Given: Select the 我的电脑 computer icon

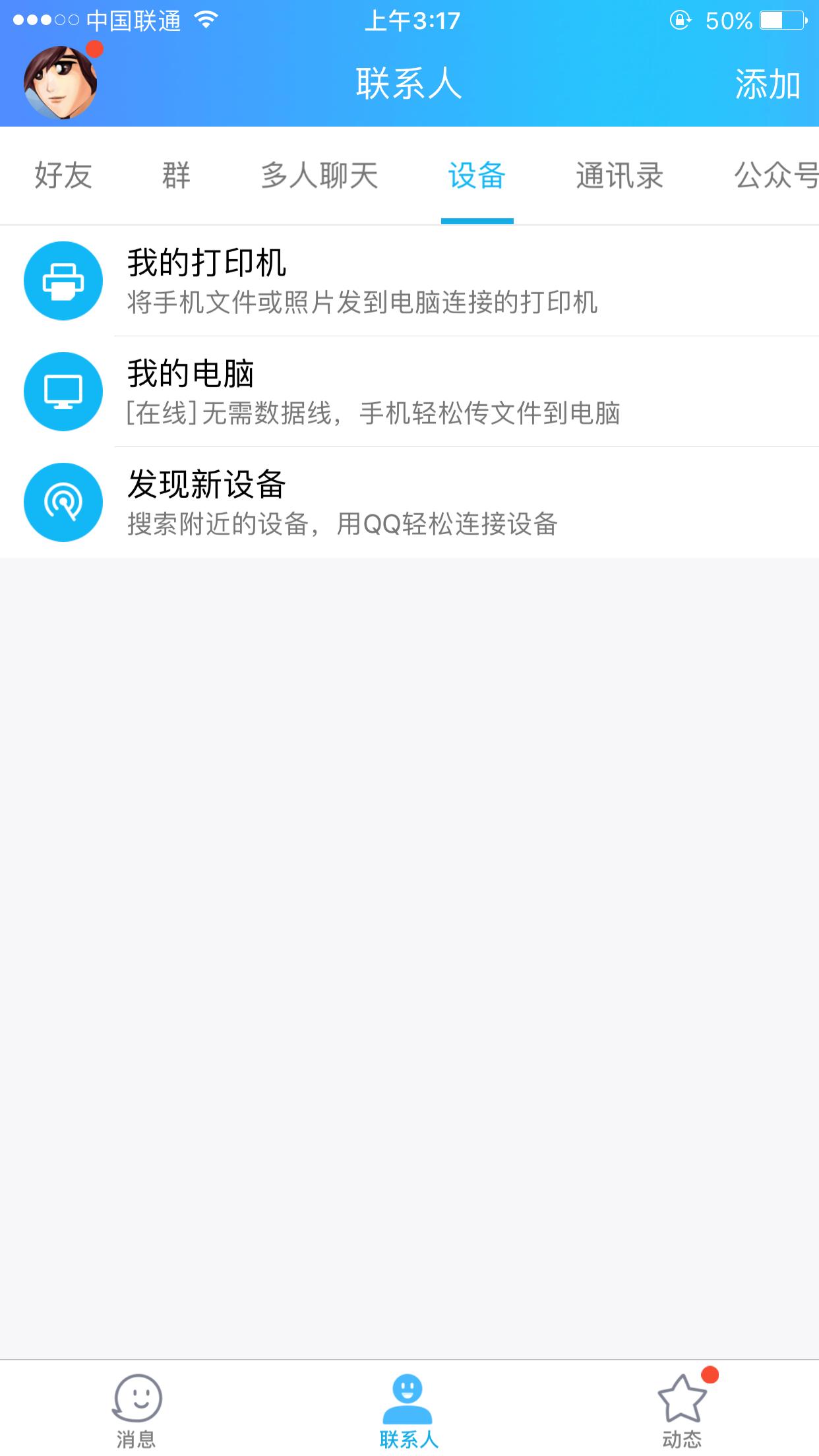Looking at the screenshot, I should click(63, 391).
